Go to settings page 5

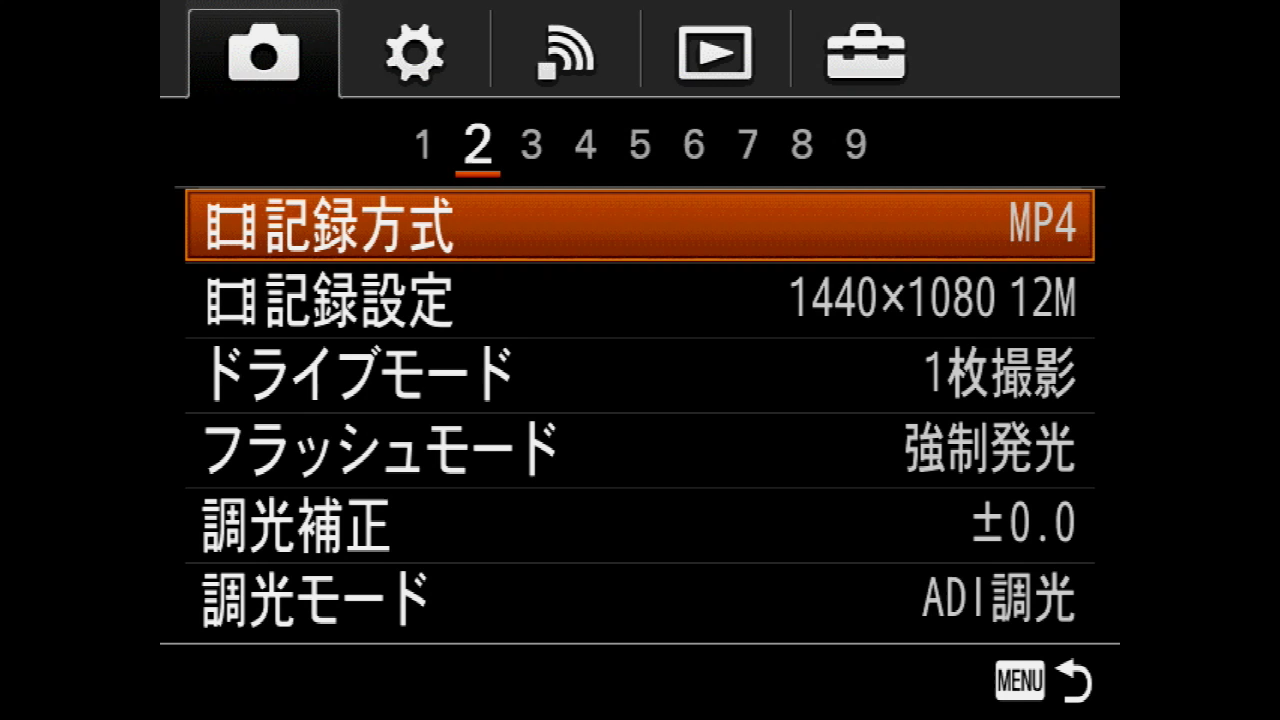639,146
